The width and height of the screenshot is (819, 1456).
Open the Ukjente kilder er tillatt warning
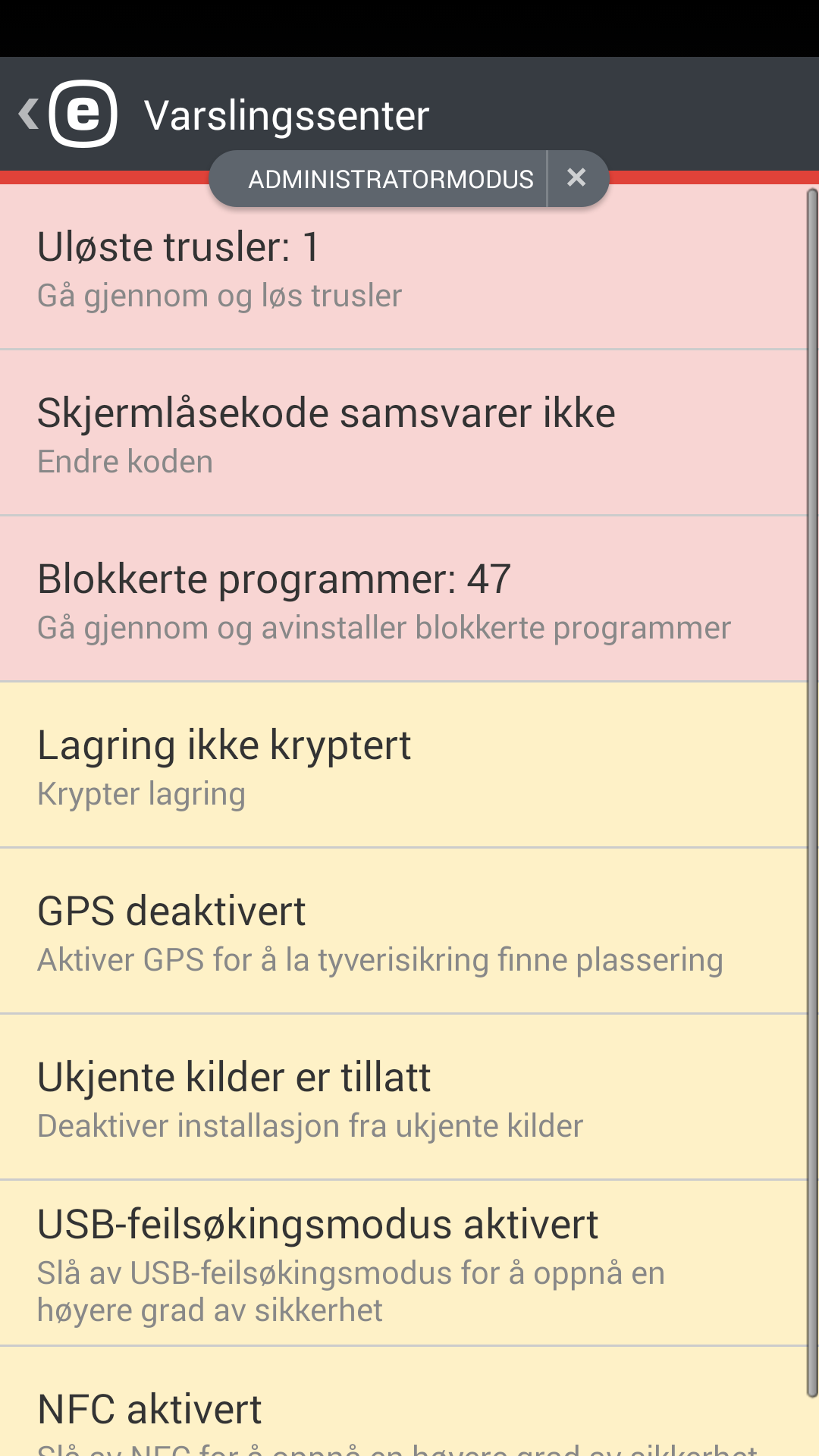click(x=233, y=1076)
